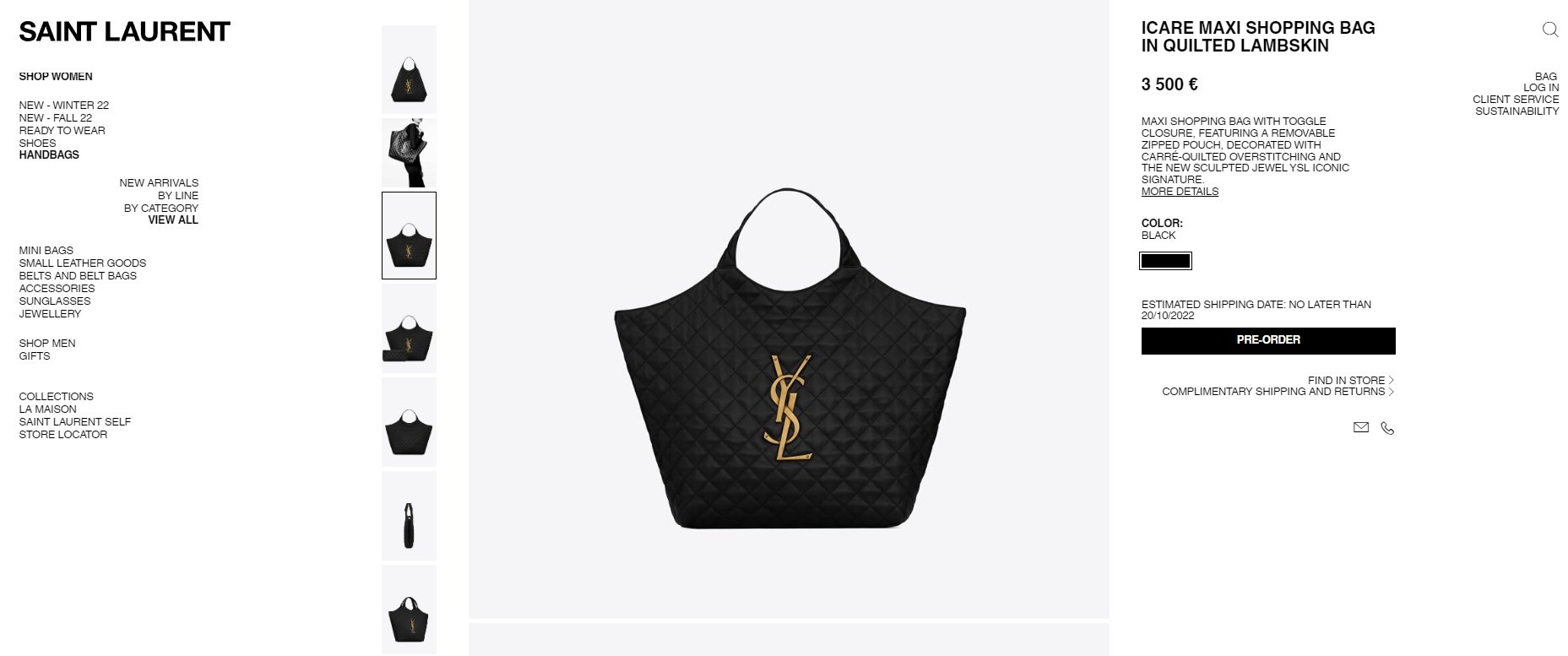
Task: Open New - Winter 22 category
Action: coord(64,106)
